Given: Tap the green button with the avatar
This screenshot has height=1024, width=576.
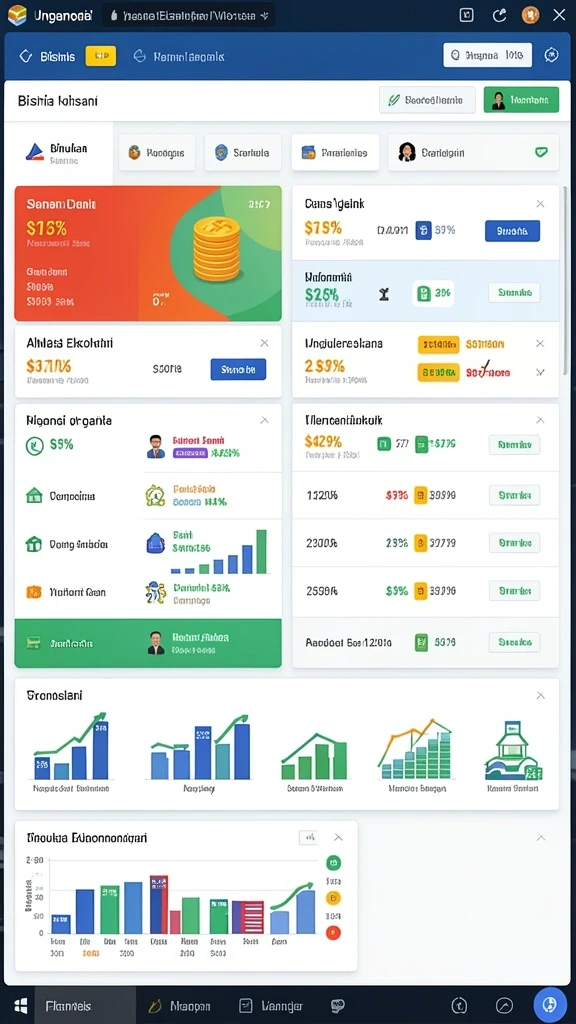Looking at the screenshot, I should coord(521,100).
